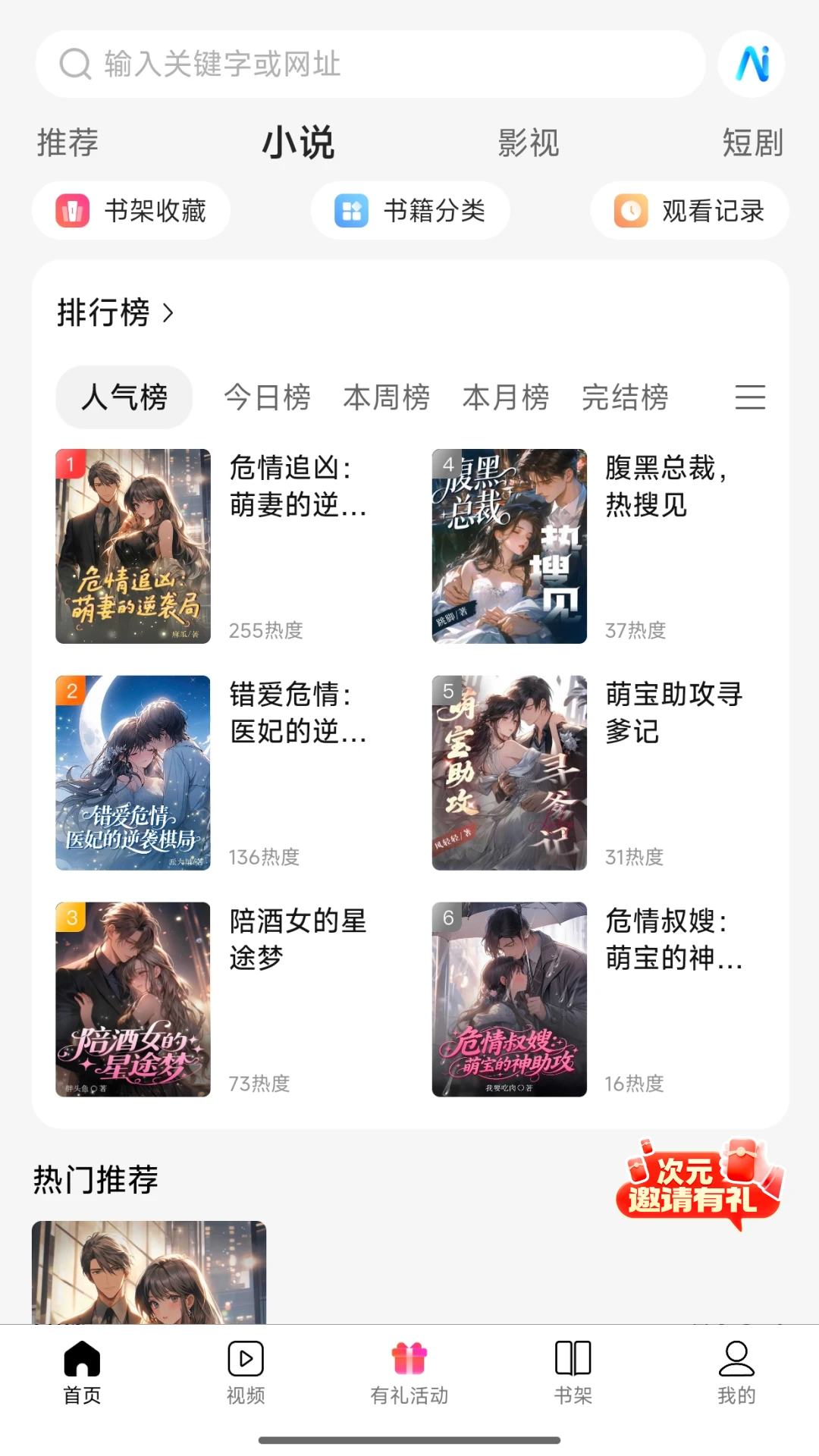Tap the 有礼活动 gift activity icon
The height and width of the screenshot is (1456, 819).
click(409, 1357)
